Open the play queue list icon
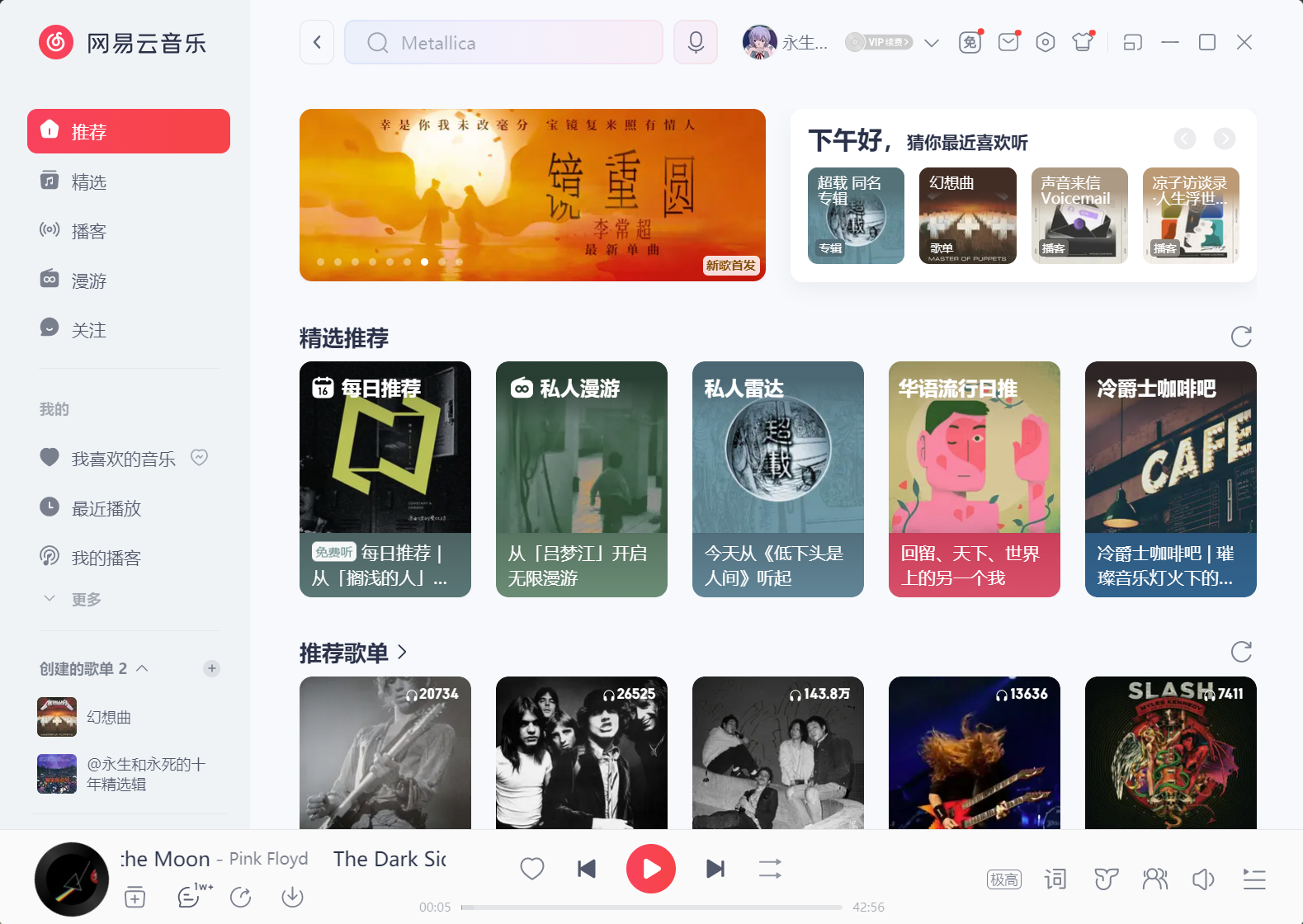Viewport: 1303px width, 924px height. tap(1253, 879)
